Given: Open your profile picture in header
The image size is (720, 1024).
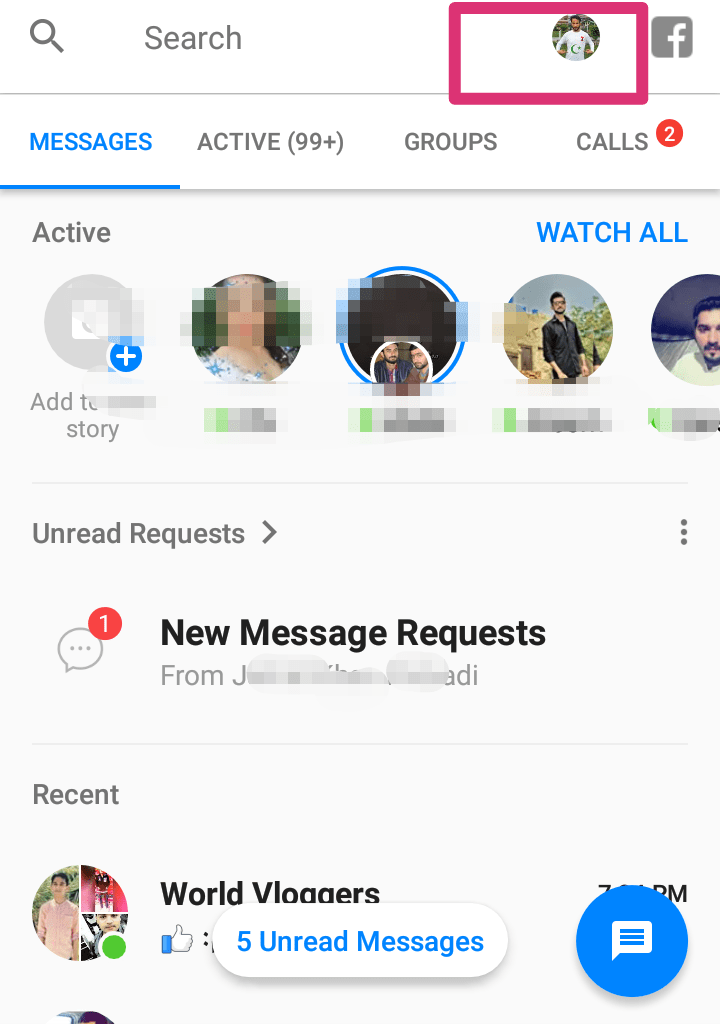Looking at the screenshot, I should coord(575,39).
